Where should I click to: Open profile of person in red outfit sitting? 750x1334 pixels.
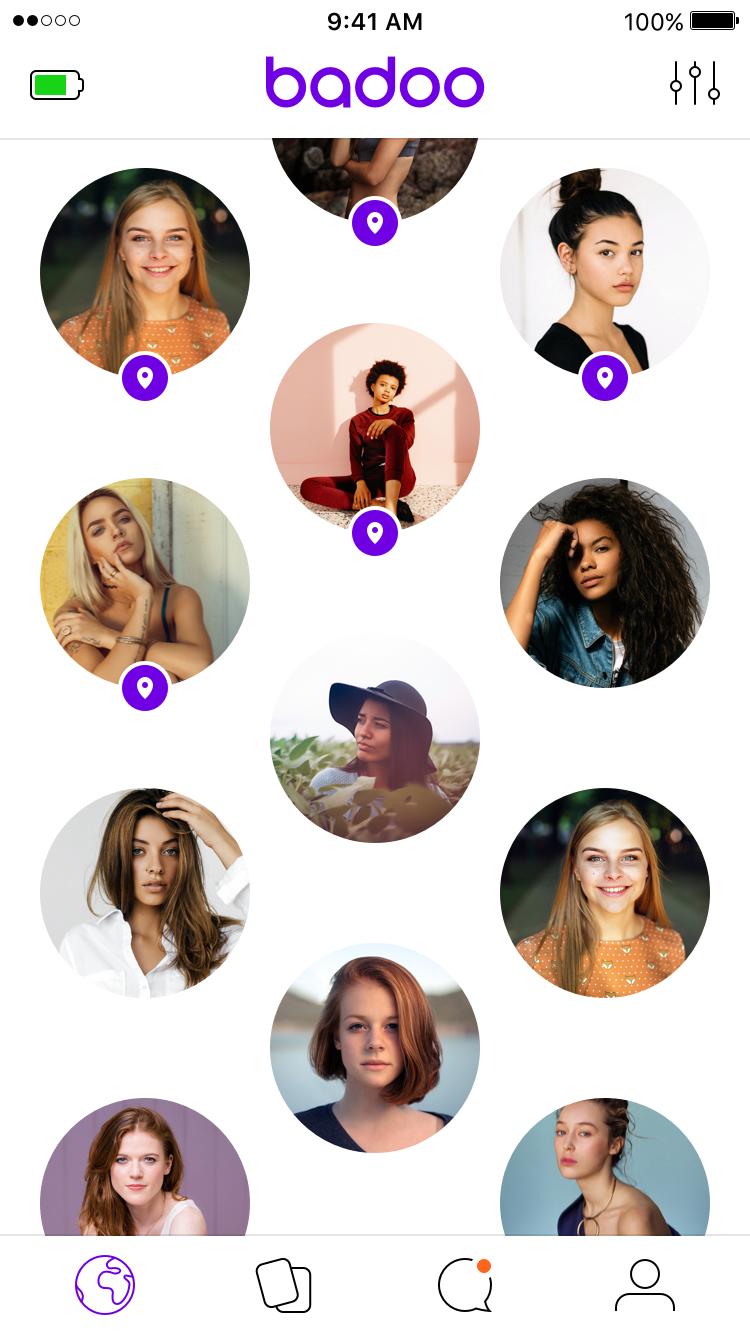[x=375, y=428]
